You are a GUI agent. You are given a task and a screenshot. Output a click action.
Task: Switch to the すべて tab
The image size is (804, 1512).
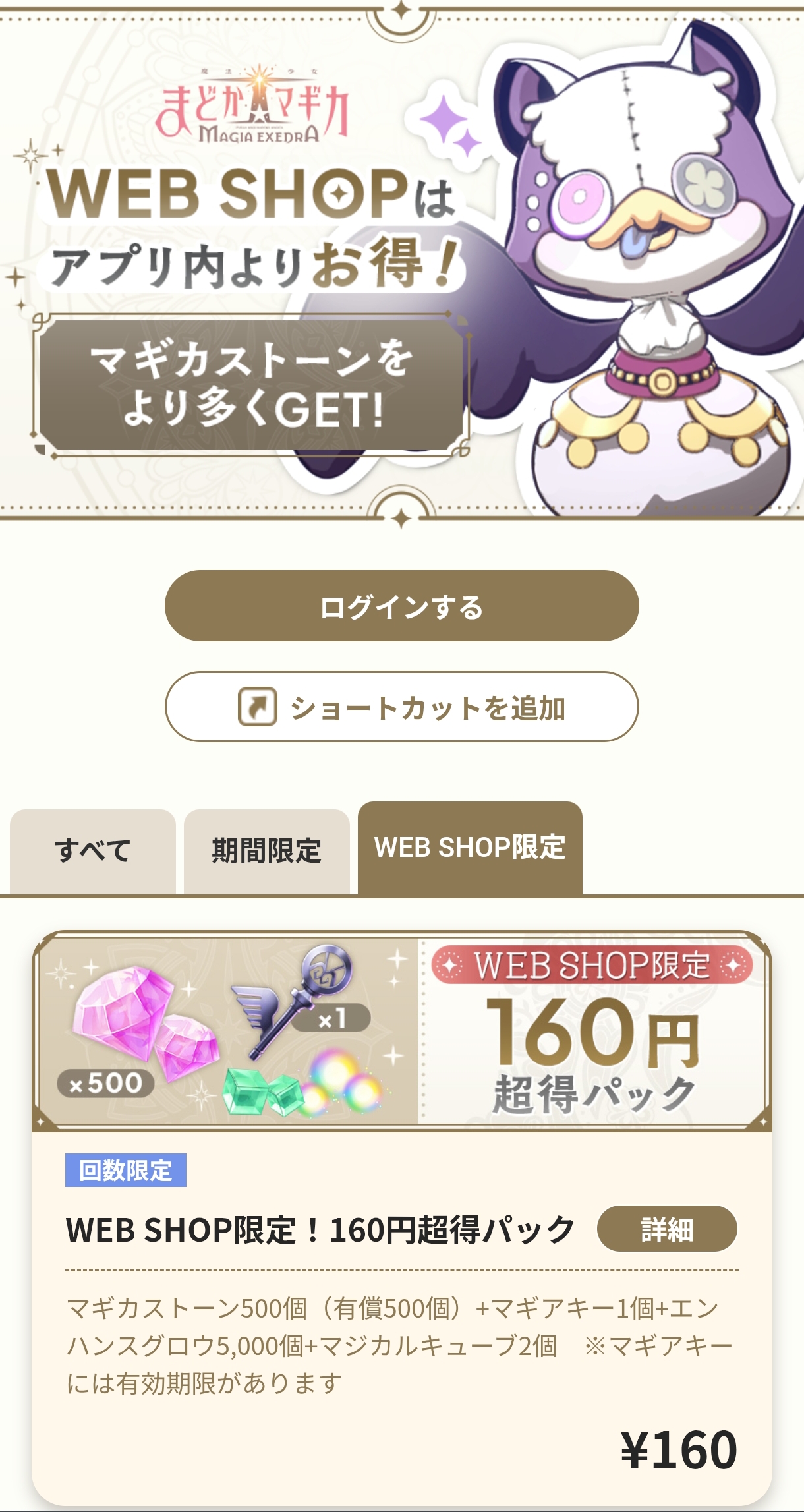point(93,851)
